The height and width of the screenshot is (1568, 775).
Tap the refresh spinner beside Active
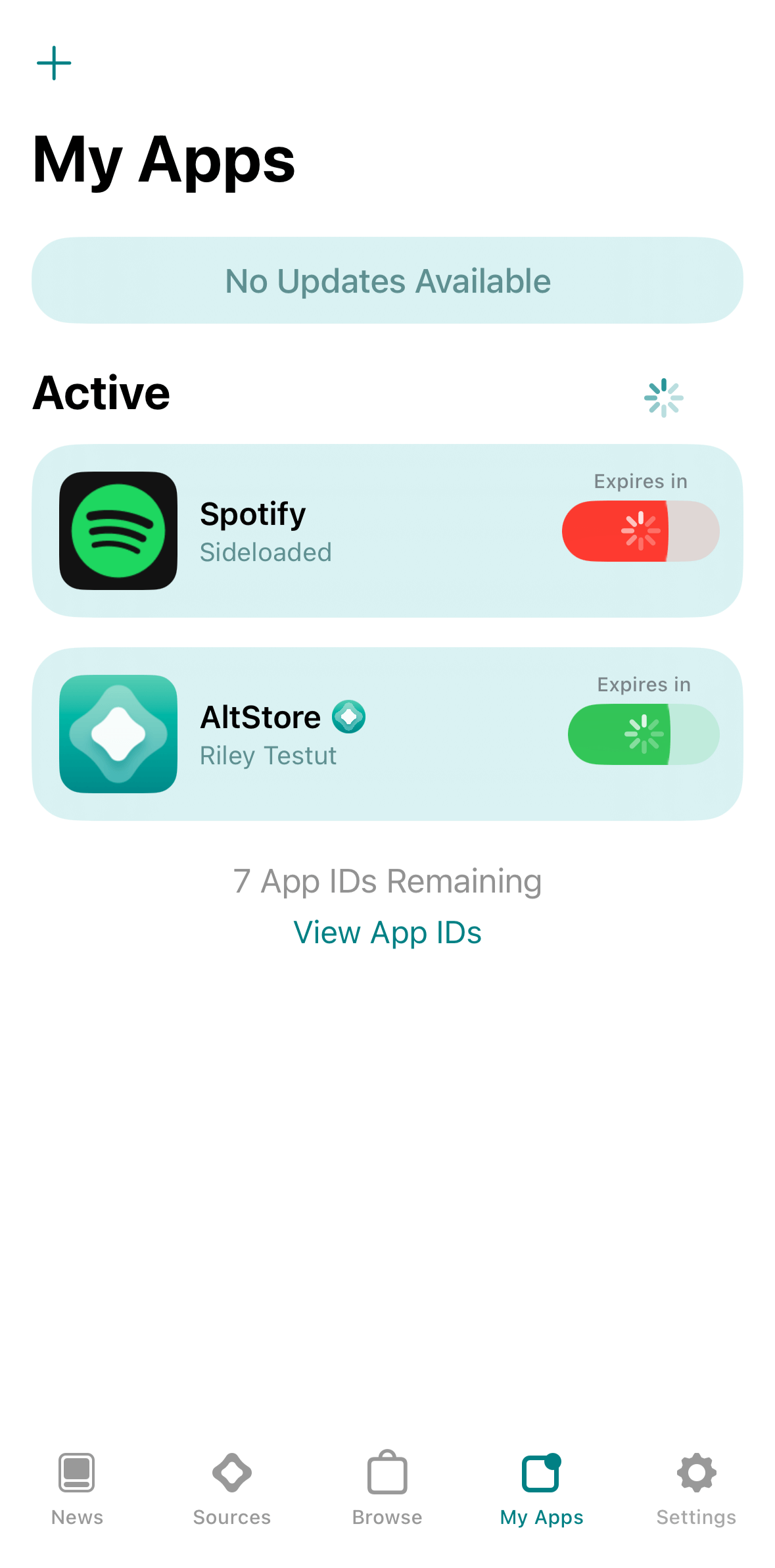click(x=664, y=397)
